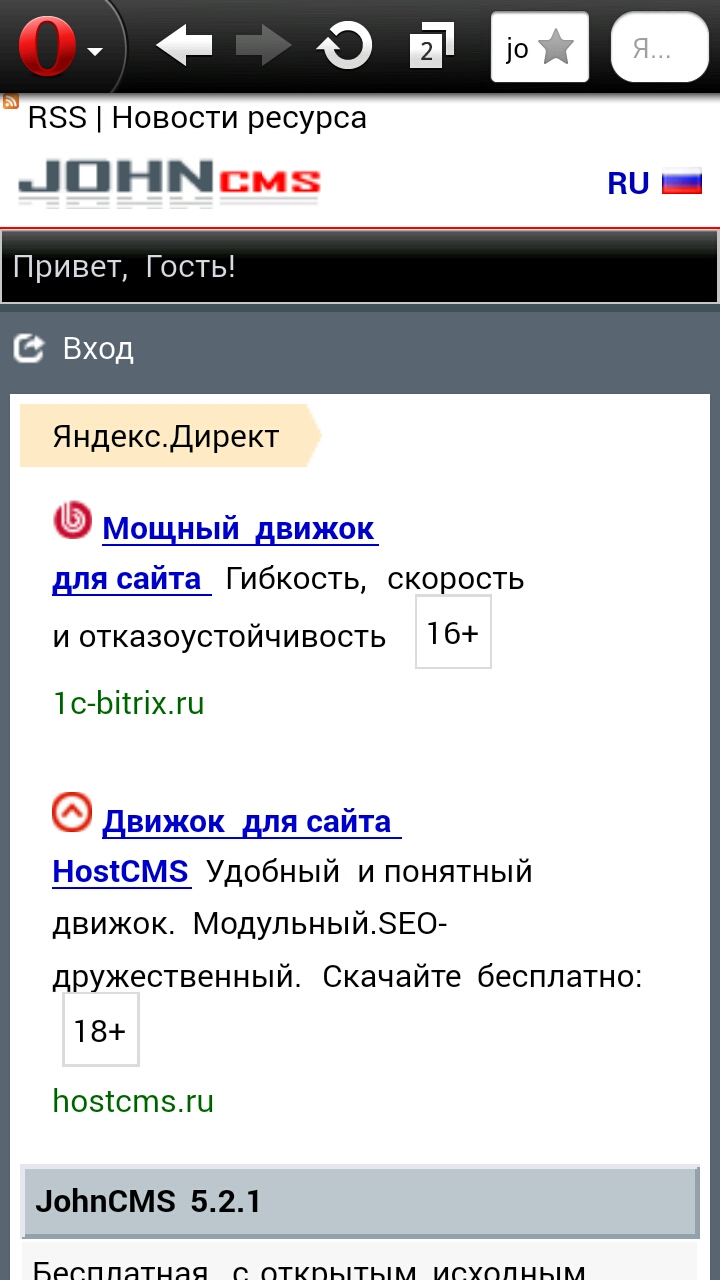720x1280 pixels.
Task: Open the Яндекс.Директ label
Action: 166,437
